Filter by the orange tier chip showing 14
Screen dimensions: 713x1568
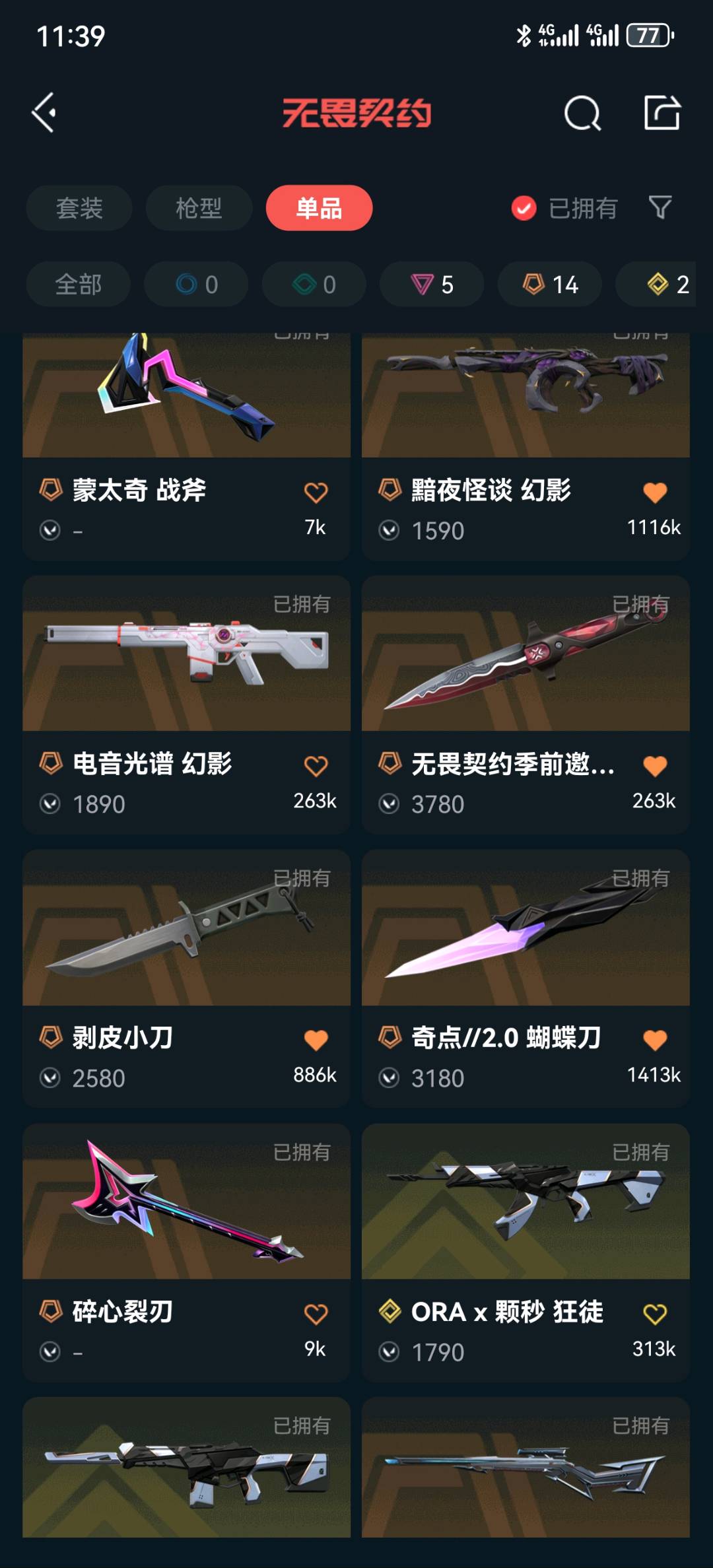click(x=550, y=285)
